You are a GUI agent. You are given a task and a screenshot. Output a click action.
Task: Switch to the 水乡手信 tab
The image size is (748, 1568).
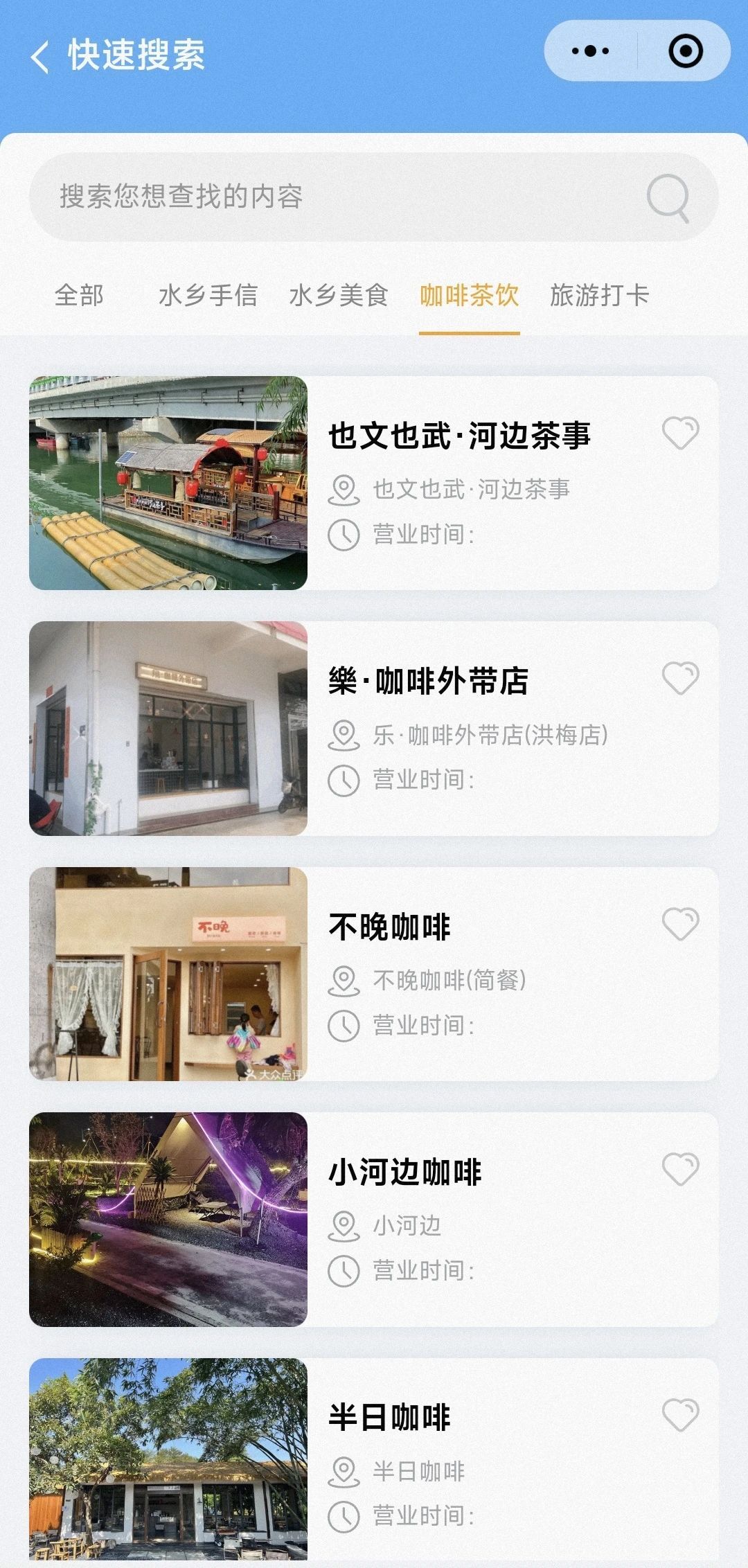pos(208,296)
